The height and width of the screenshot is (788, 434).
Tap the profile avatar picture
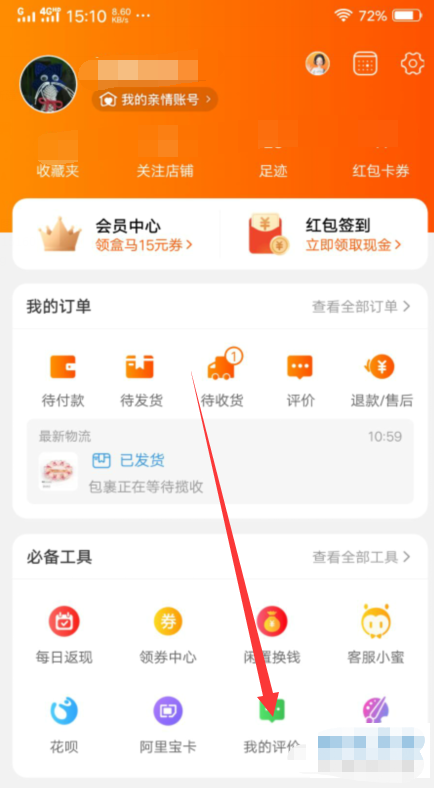(x=48, y=84)
